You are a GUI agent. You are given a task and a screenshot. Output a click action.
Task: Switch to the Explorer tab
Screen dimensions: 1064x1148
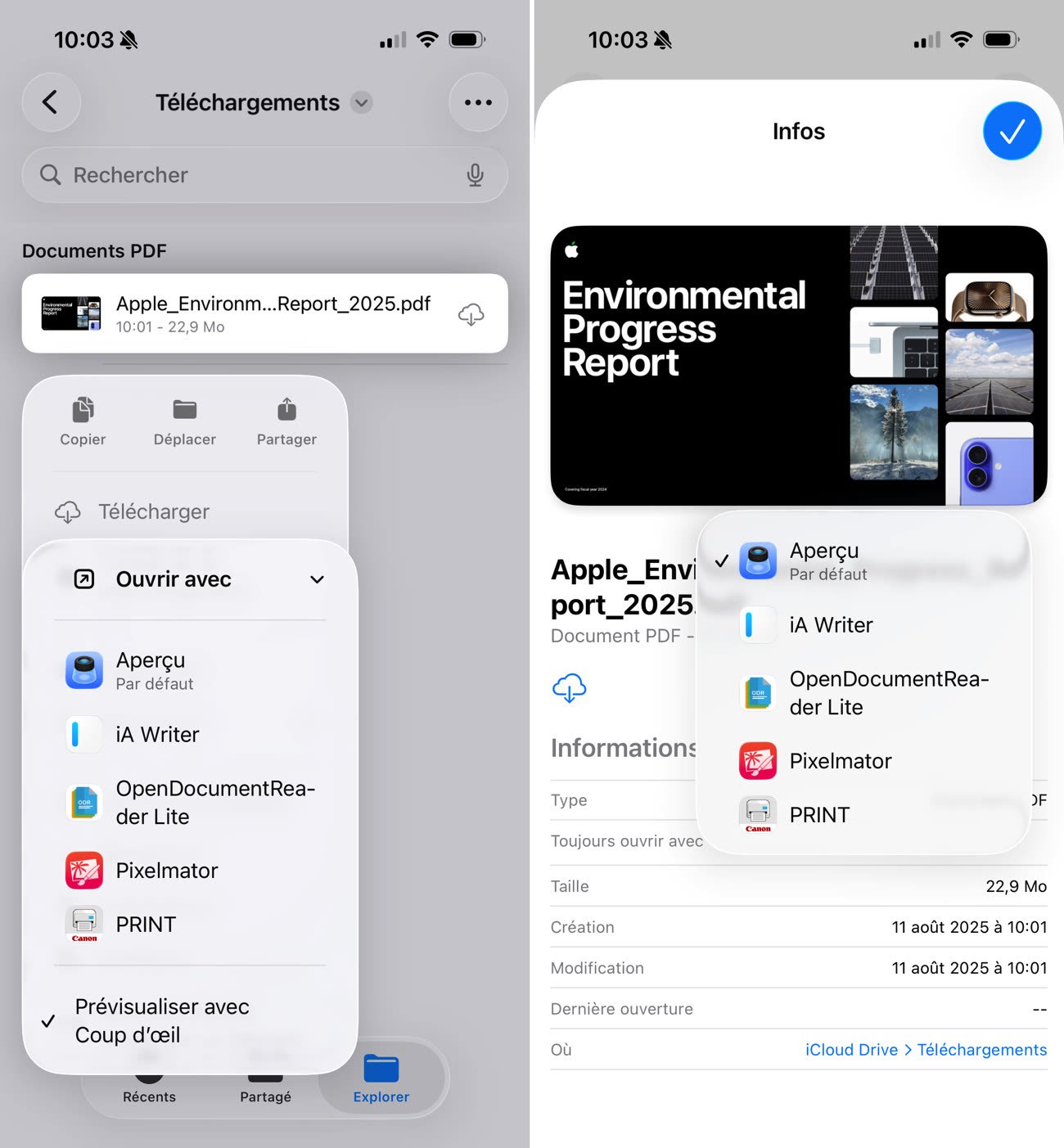click(381, 1078)
